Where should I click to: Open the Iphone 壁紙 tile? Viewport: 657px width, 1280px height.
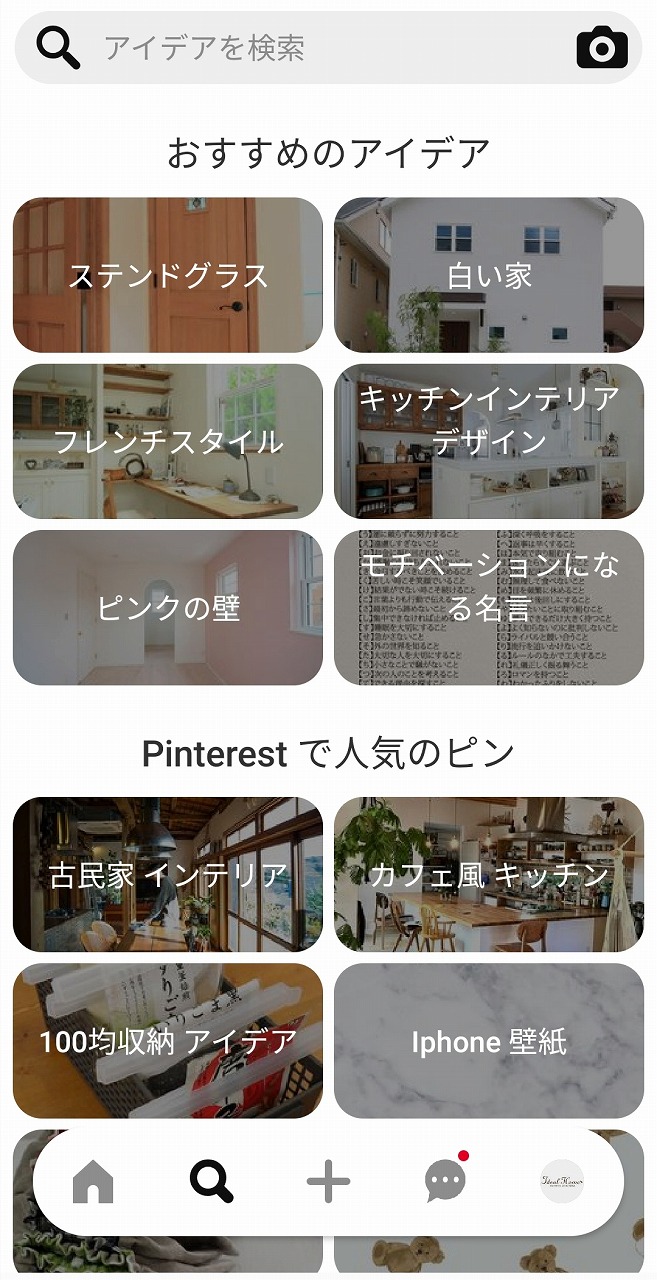[x=489, y=1041]
